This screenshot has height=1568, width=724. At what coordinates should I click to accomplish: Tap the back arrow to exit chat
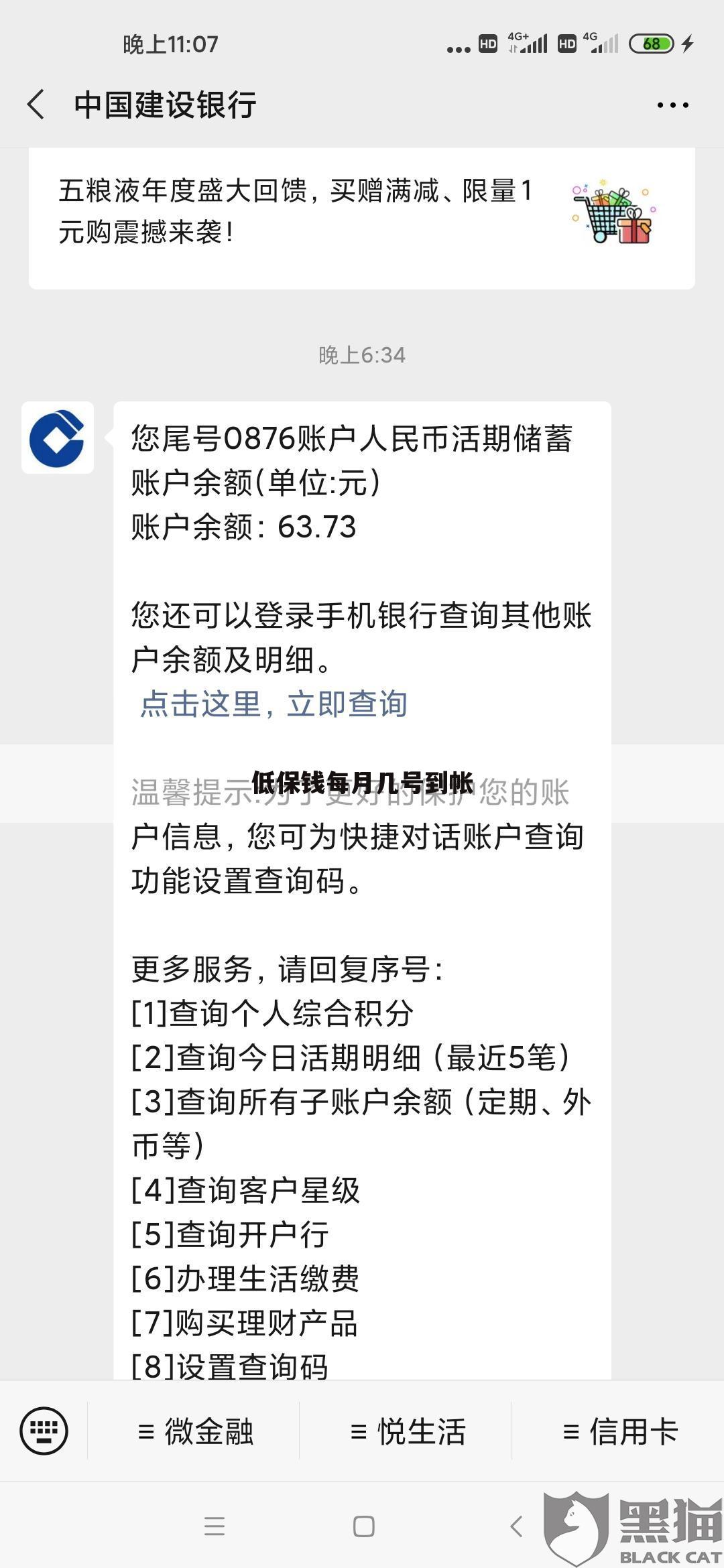pyautogui.click(x=36, y=104)
